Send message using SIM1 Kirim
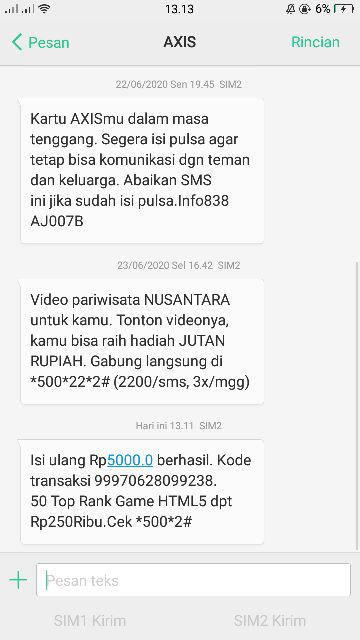Viewport: 360px width, 640px height. point(90,621)
